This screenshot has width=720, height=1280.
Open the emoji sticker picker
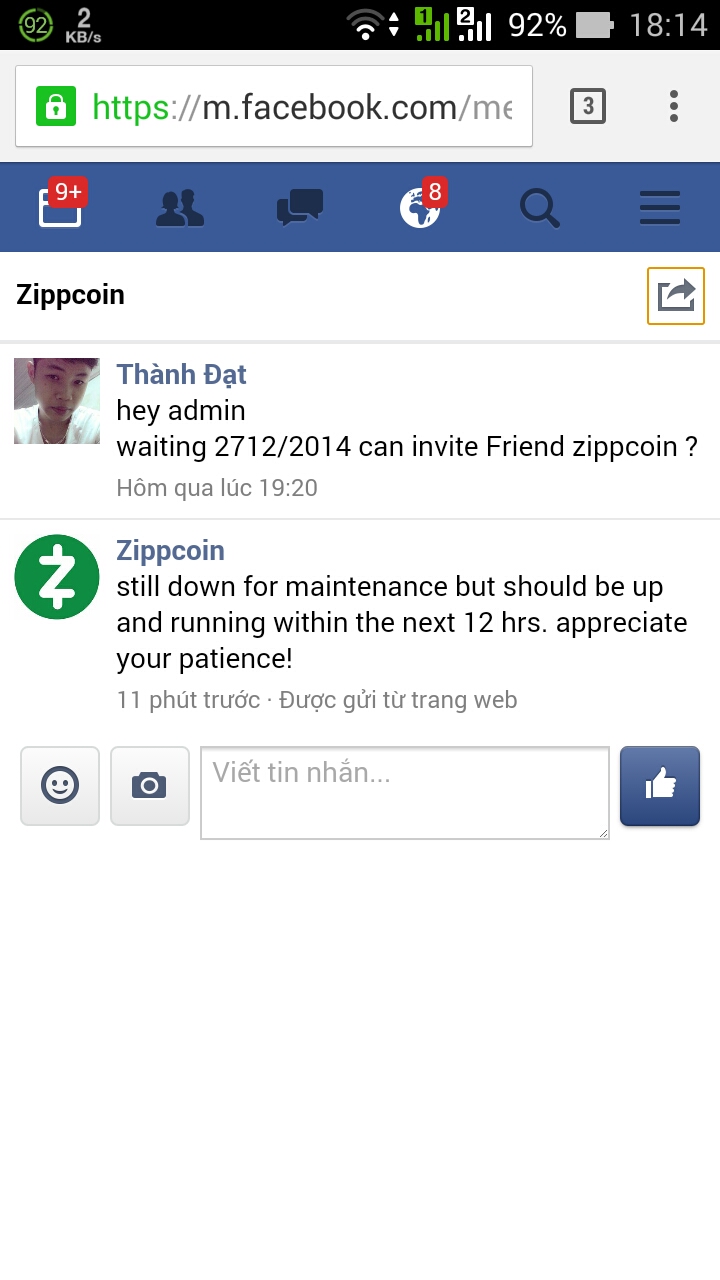(60, 786)
